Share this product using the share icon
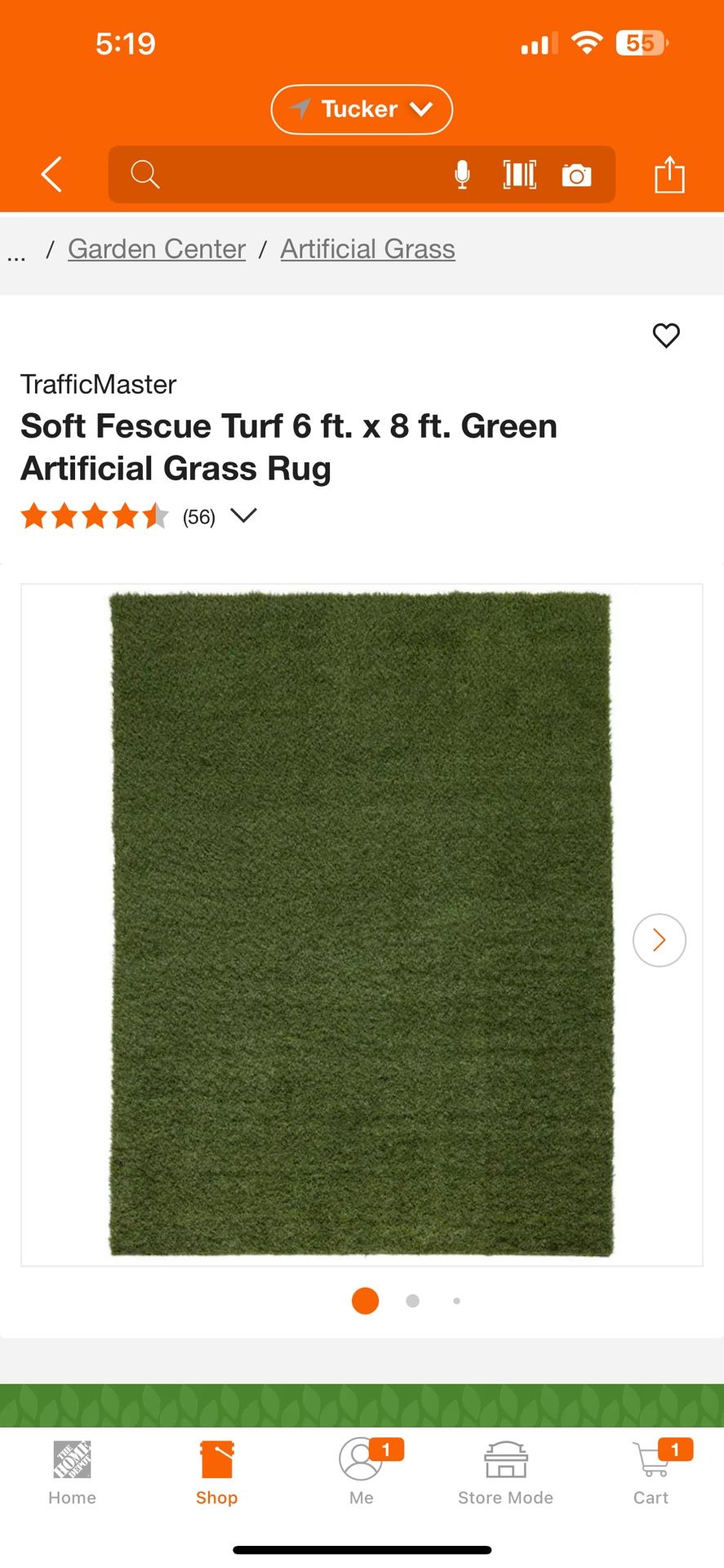This screenshot has width=724, height=1568. click(669, 174)
